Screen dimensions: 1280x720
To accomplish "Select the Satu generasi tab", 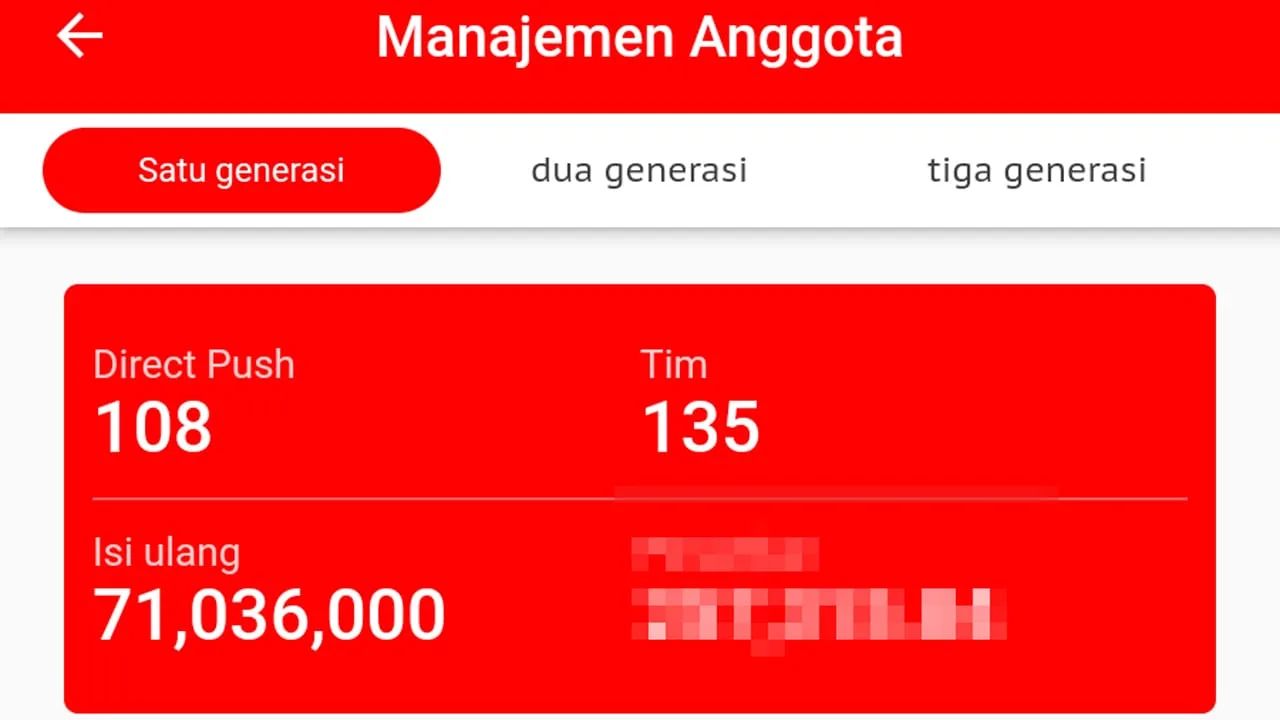I will coord(241,170).
